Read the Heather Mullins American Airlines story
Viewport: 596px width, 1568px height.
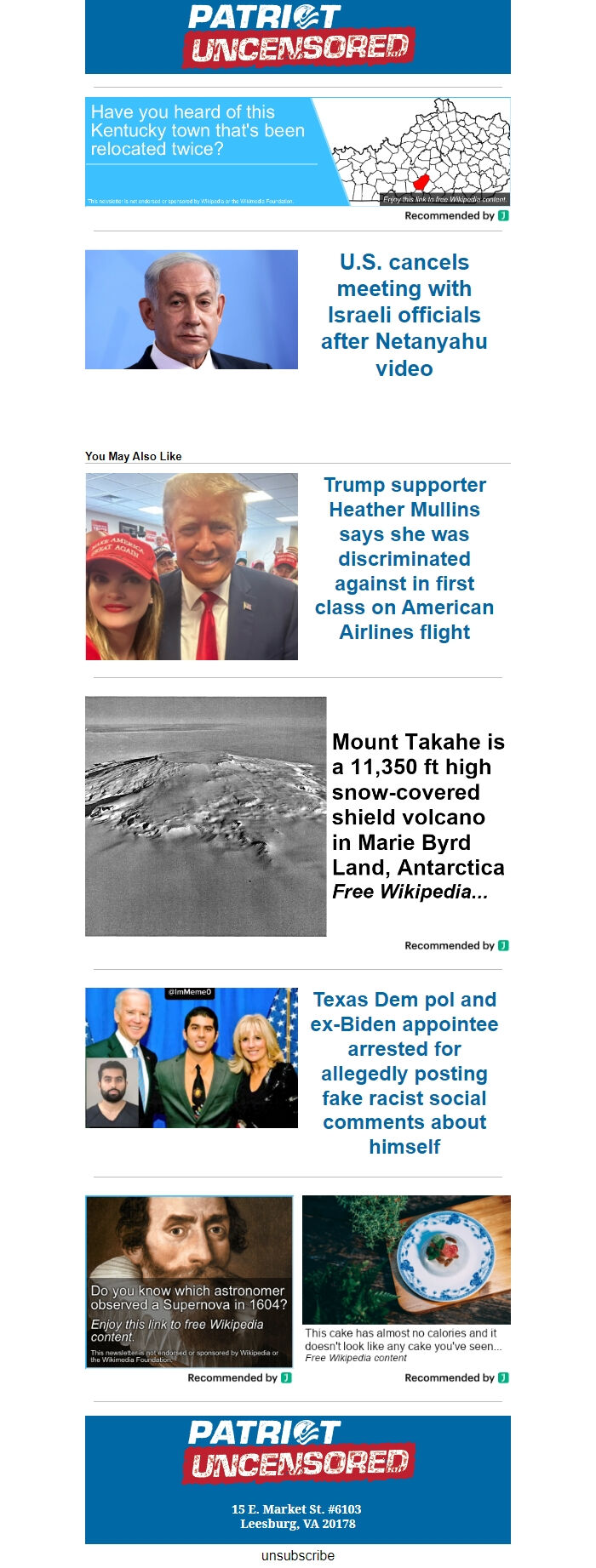coord(404,558)
